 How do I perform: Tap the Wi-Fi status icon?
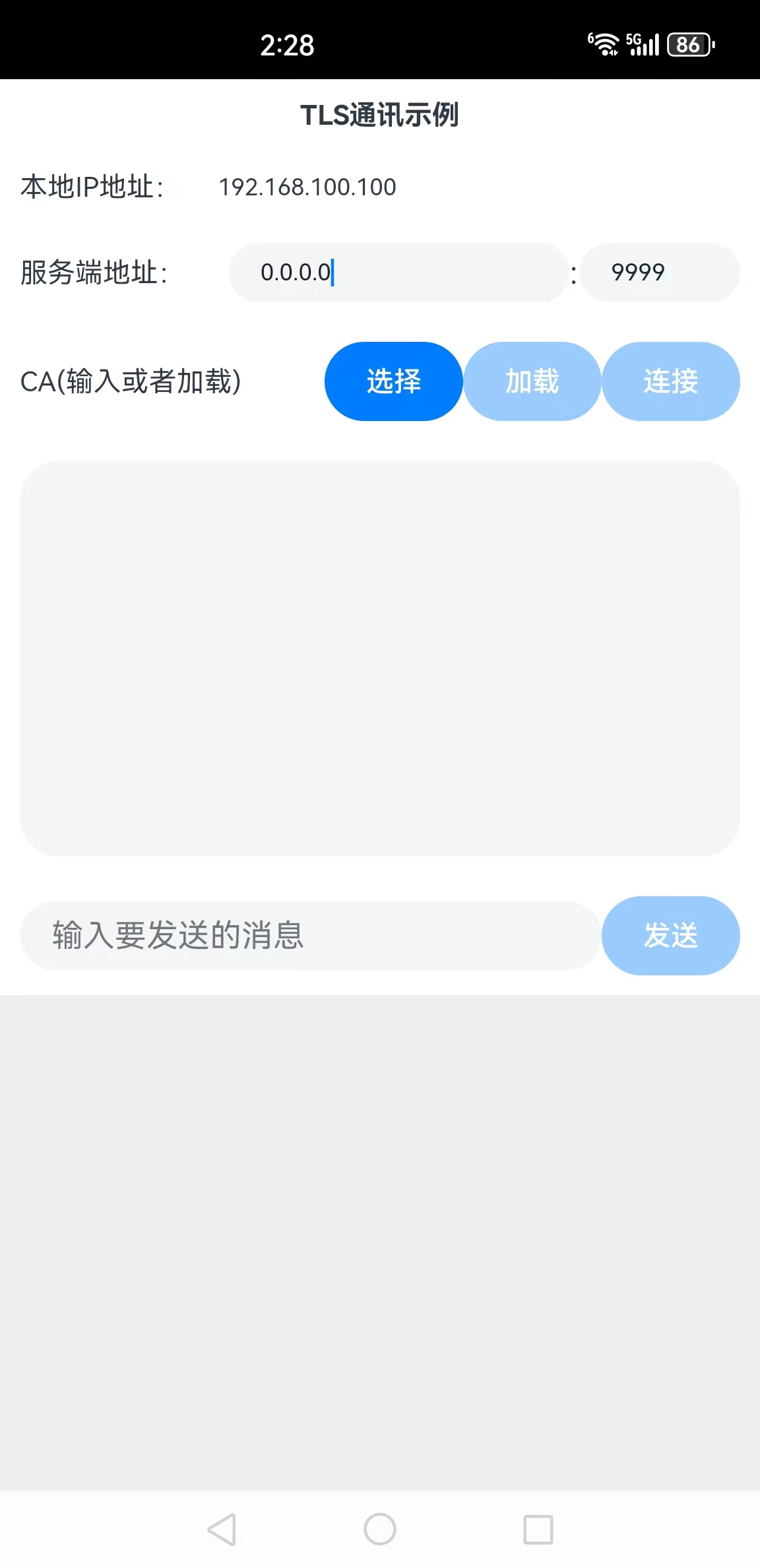(604, 44)
